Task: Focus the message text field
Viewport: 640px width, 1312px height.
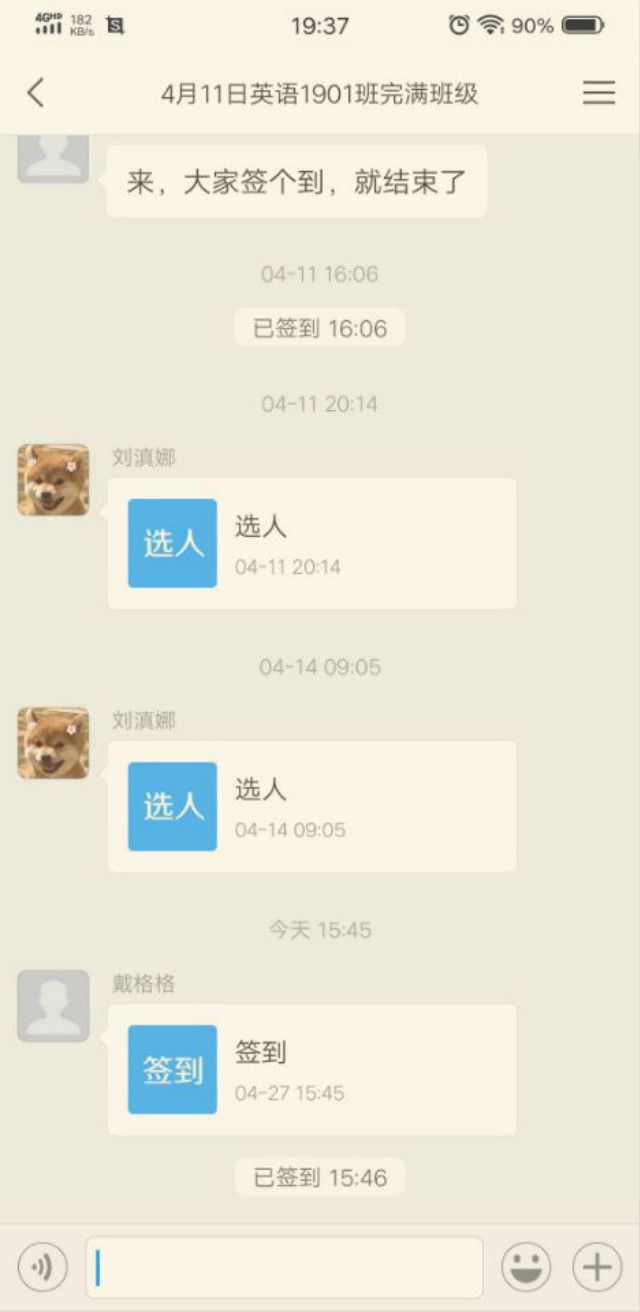Action: tap(284, 1268)
